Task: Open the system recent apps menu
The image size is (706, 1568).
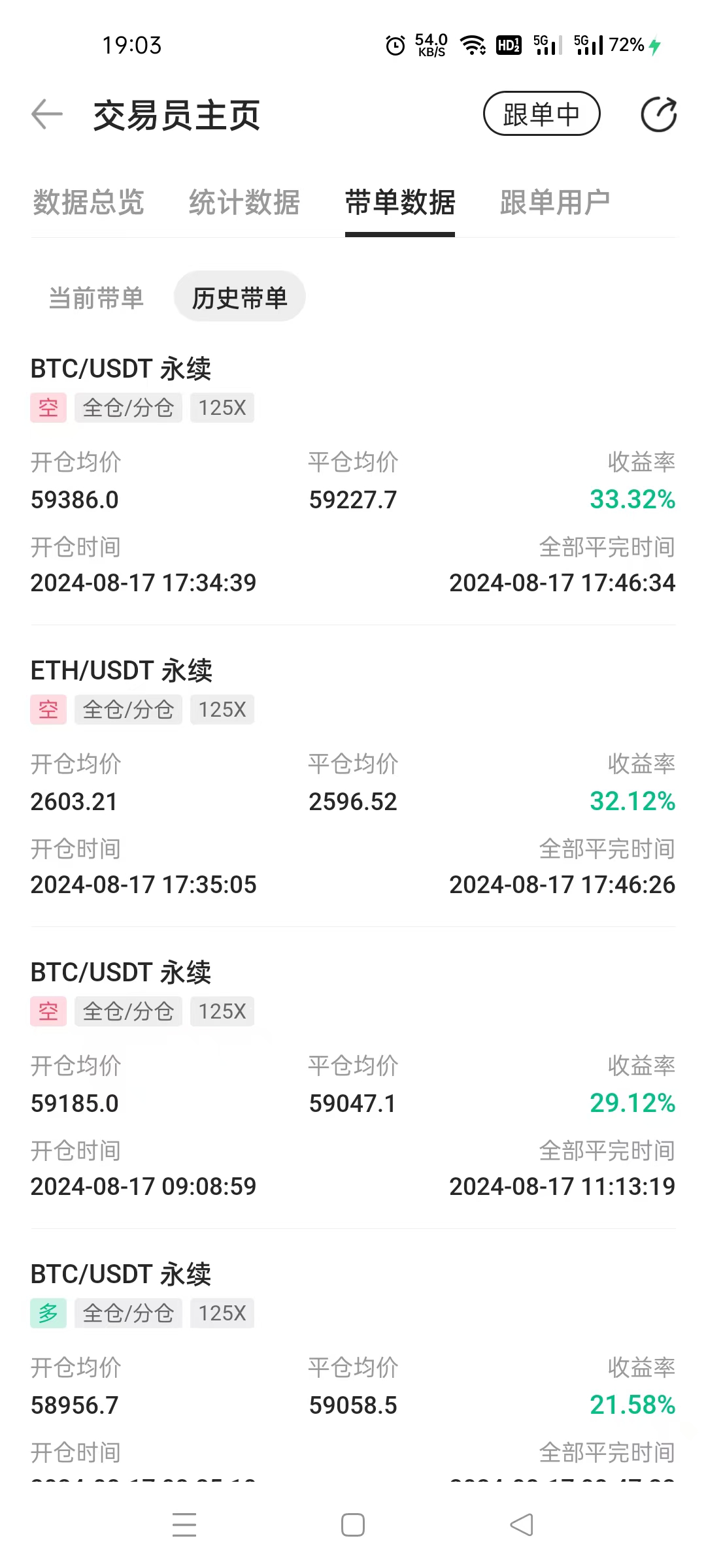Action: [184, 1525]
